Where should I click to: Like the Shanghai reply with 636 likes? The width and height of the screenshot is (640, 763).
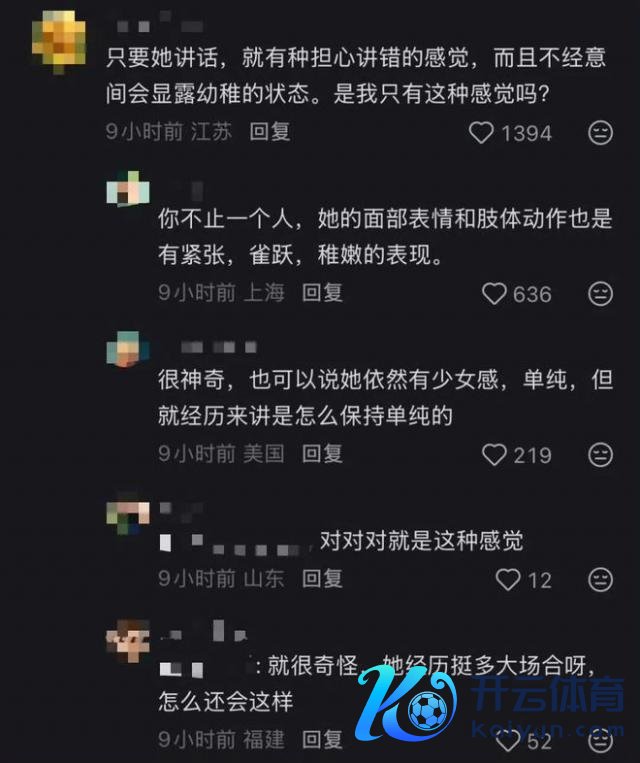point(495,293)
